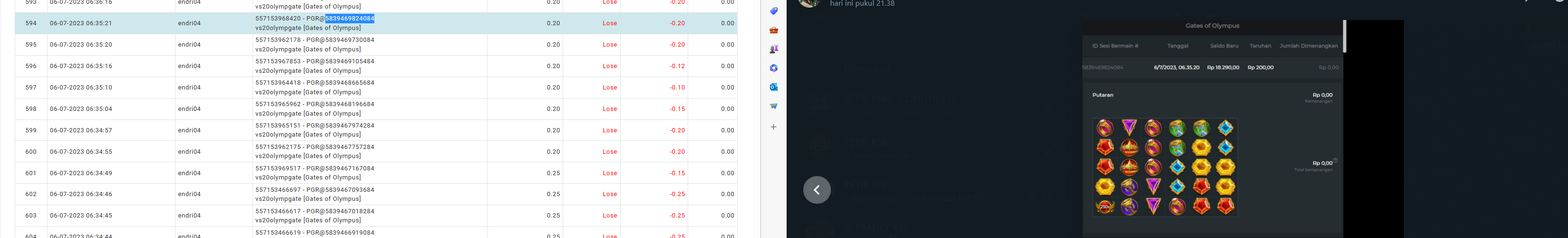The image size is (1568, 238).
Task: Add a sidebar app with the plus icon
Action: click(773, 127)
